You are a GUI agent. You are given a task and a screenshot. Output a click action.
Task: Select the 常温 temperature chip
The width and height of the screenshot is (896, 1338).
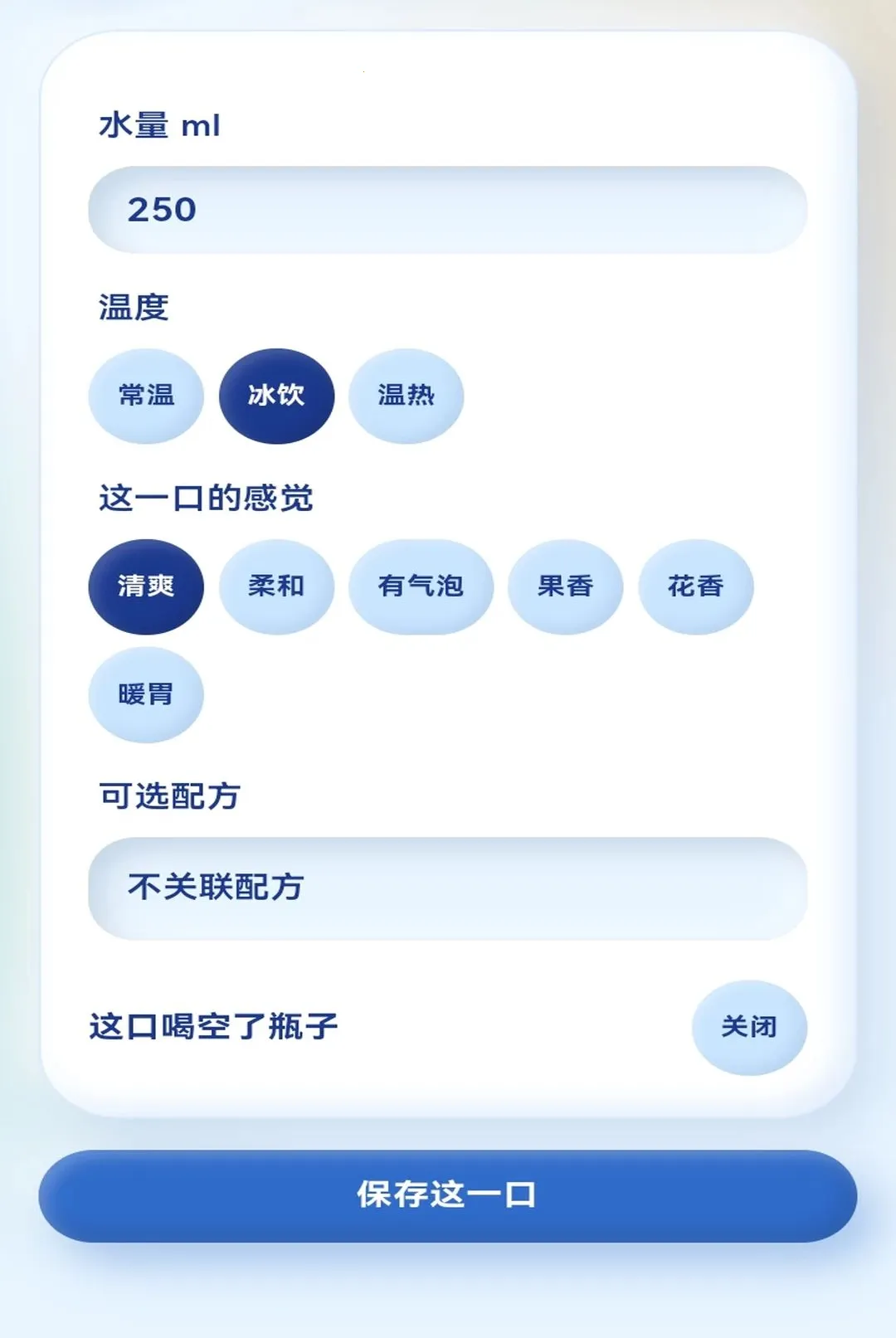click(x=146, y=396)
